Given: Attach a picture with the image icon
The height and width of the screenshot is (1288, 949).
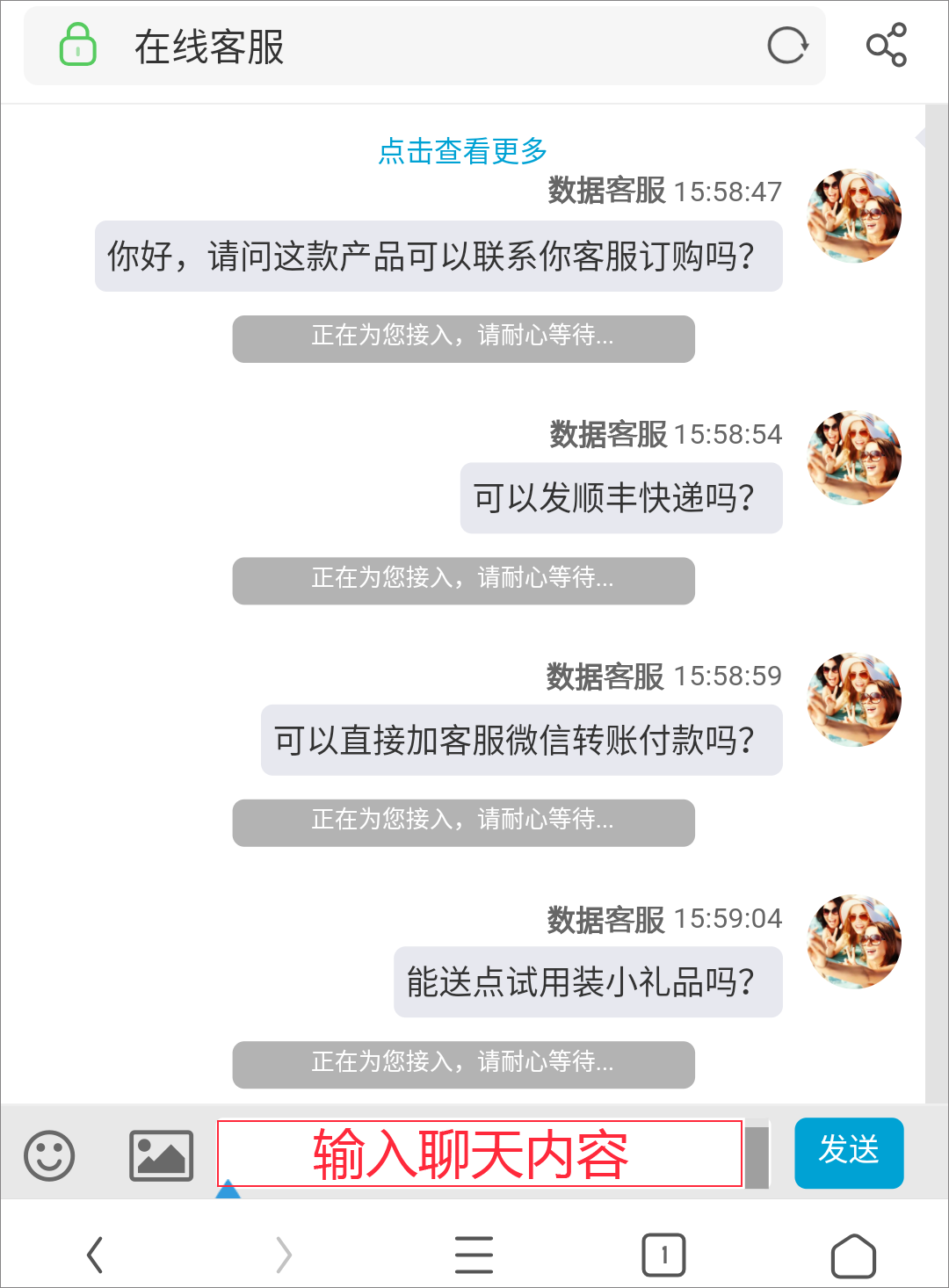Looking at the screenshot, I should point(161,1154).
